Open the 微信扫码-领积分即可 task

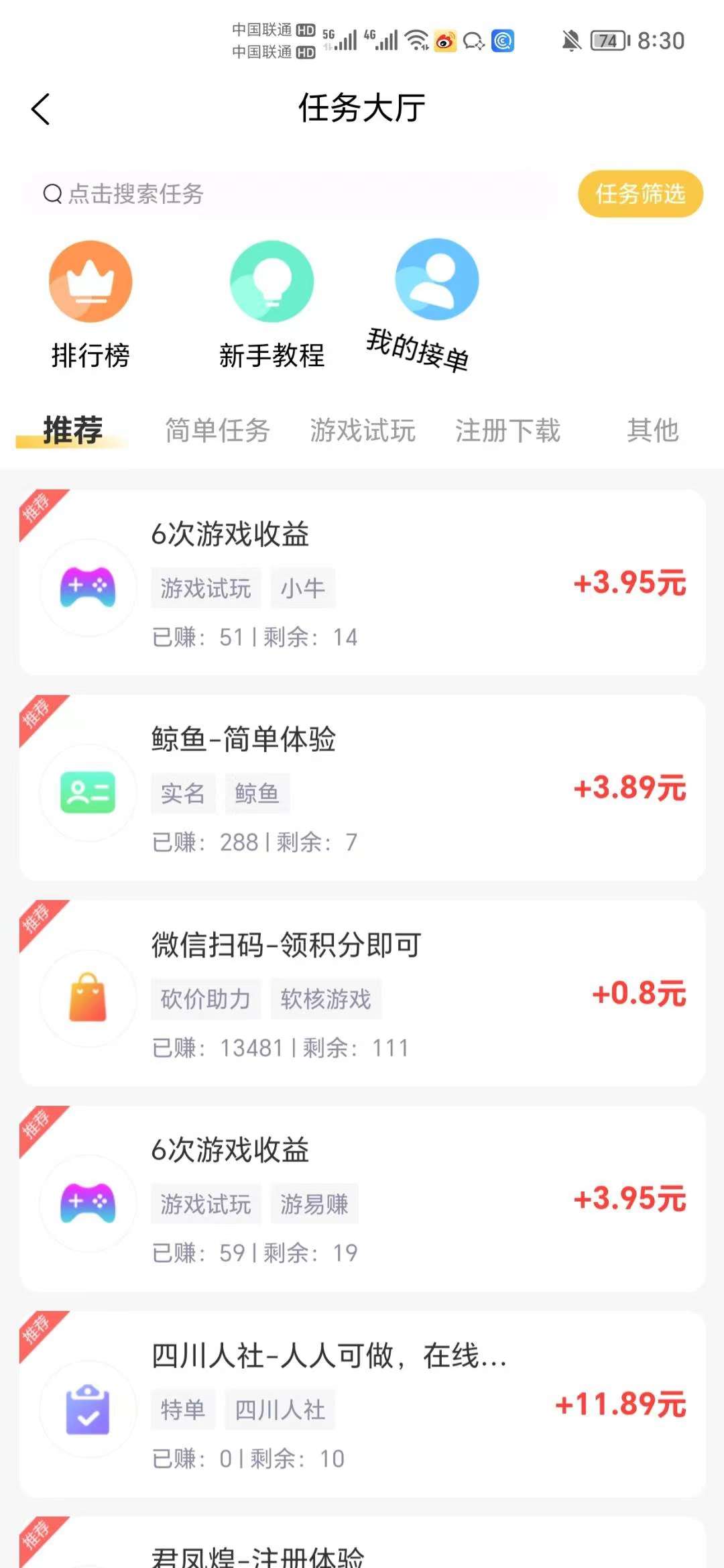click(362, 993)
